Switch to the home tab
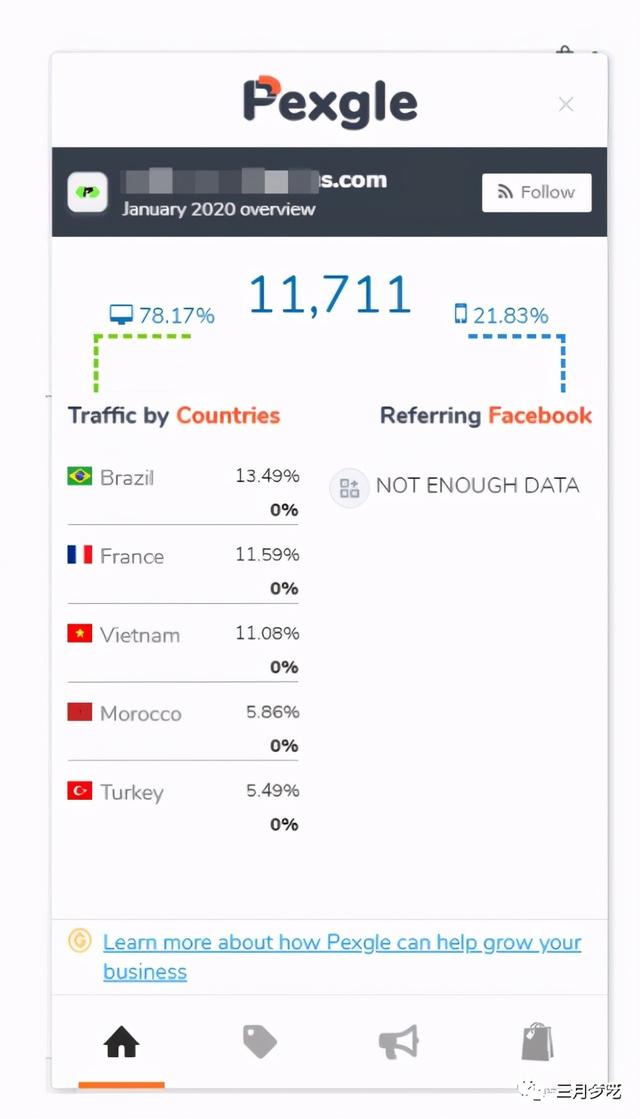The width and height of the screenshot is (640, 1119). [121, 1042]
